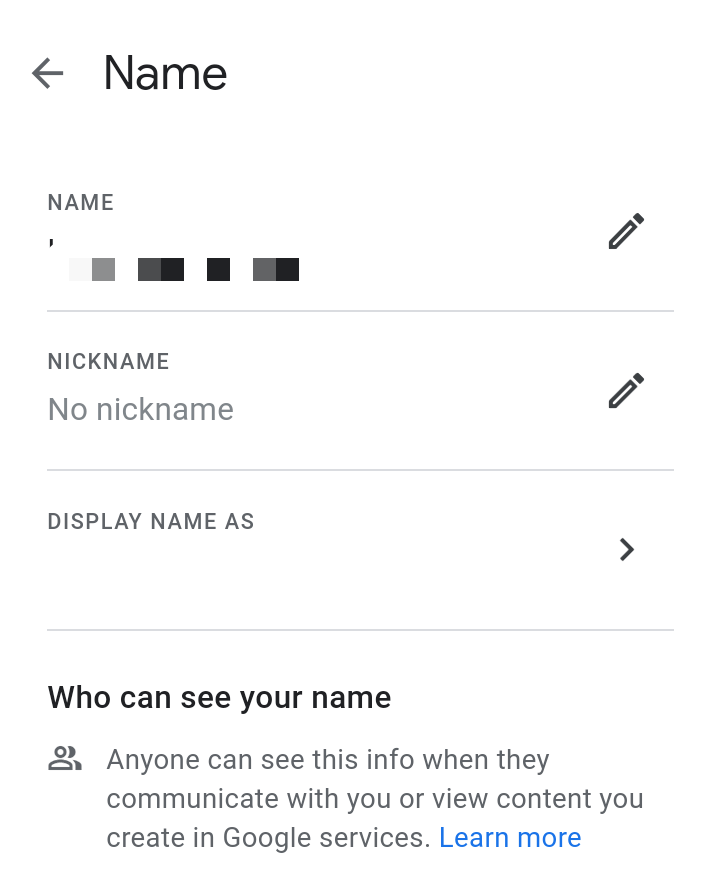Screen dimensions: 720x871
Task: Open the Learn more link
Action: coord(510,837)
